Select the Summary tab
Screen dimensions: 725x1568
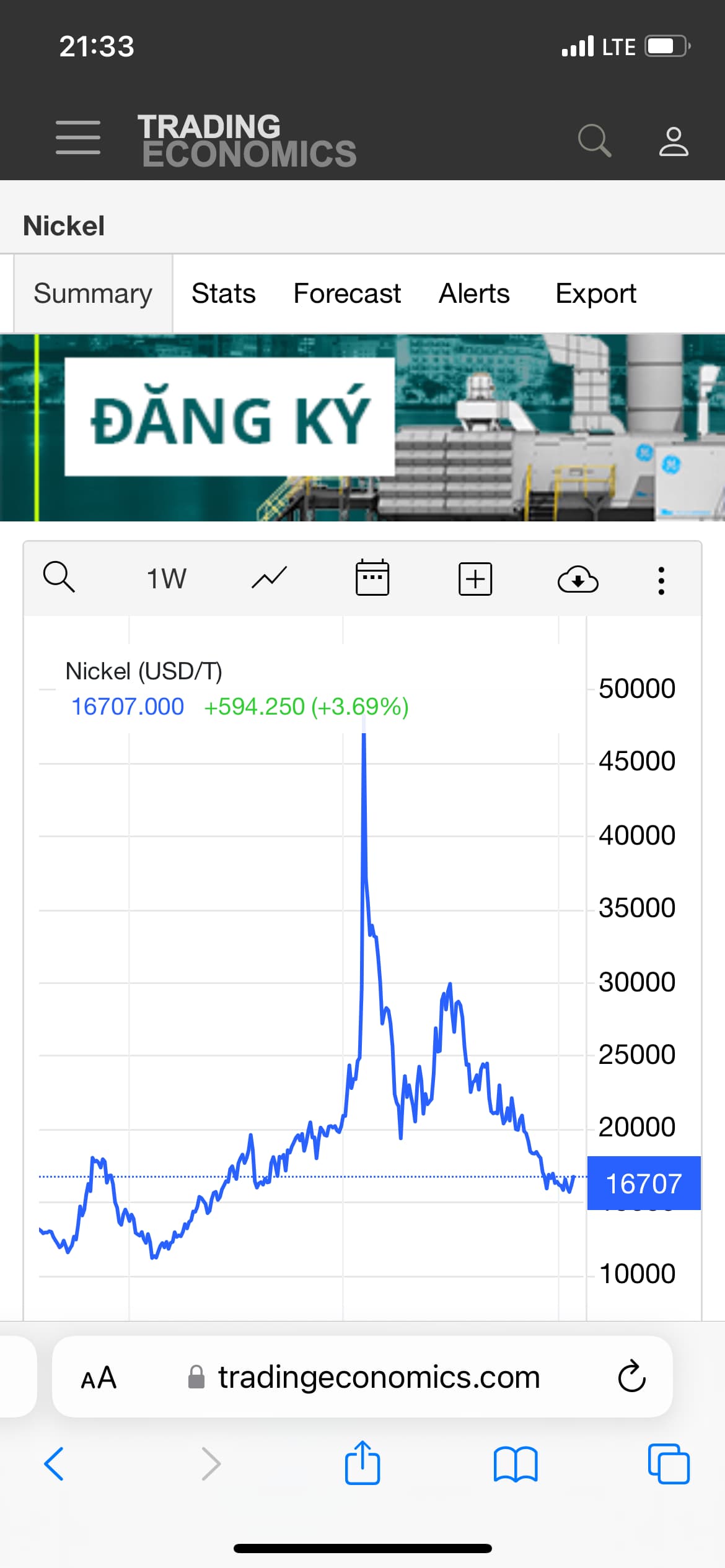(93, 294)
